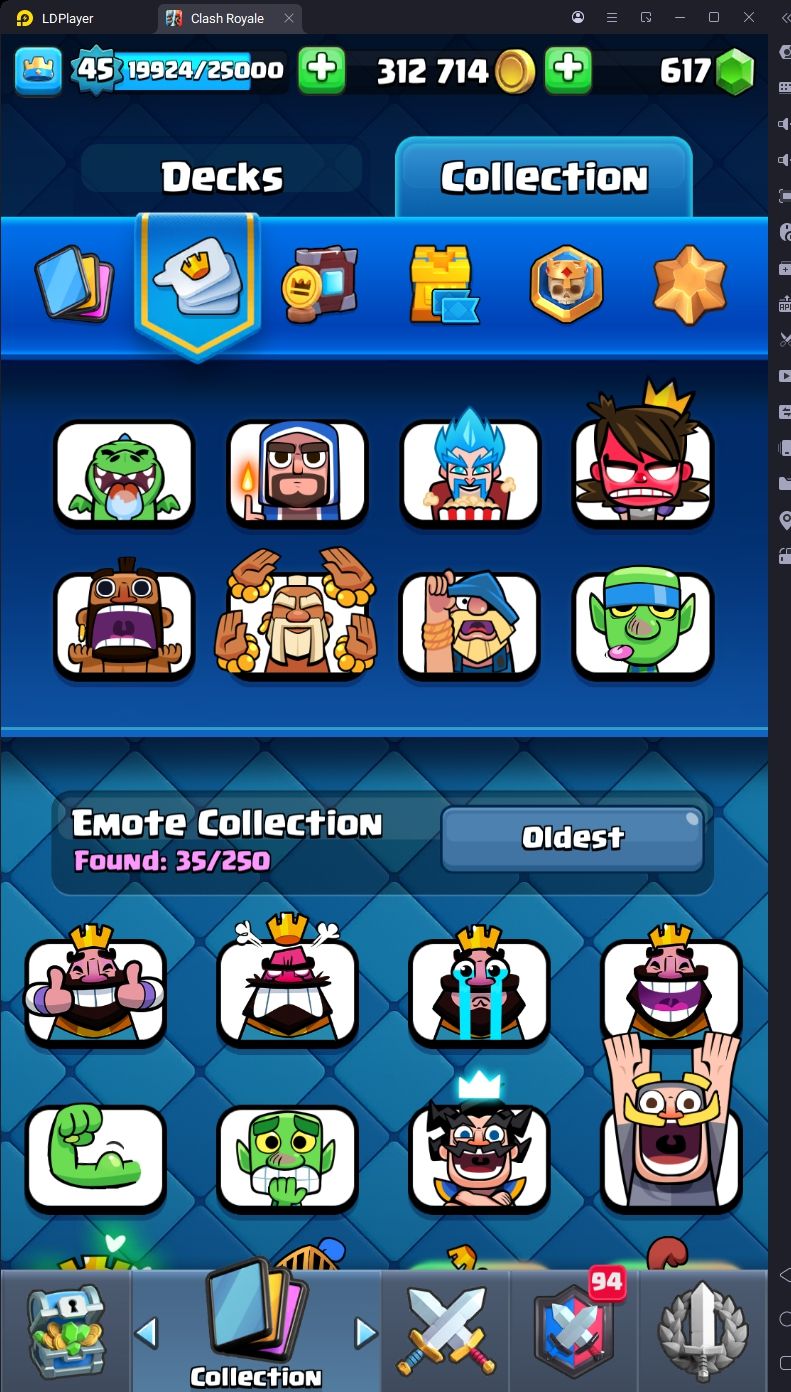Screen dimensions: 791x1392
Task: Switch to the Decks tab
Action: pos(222,176)
